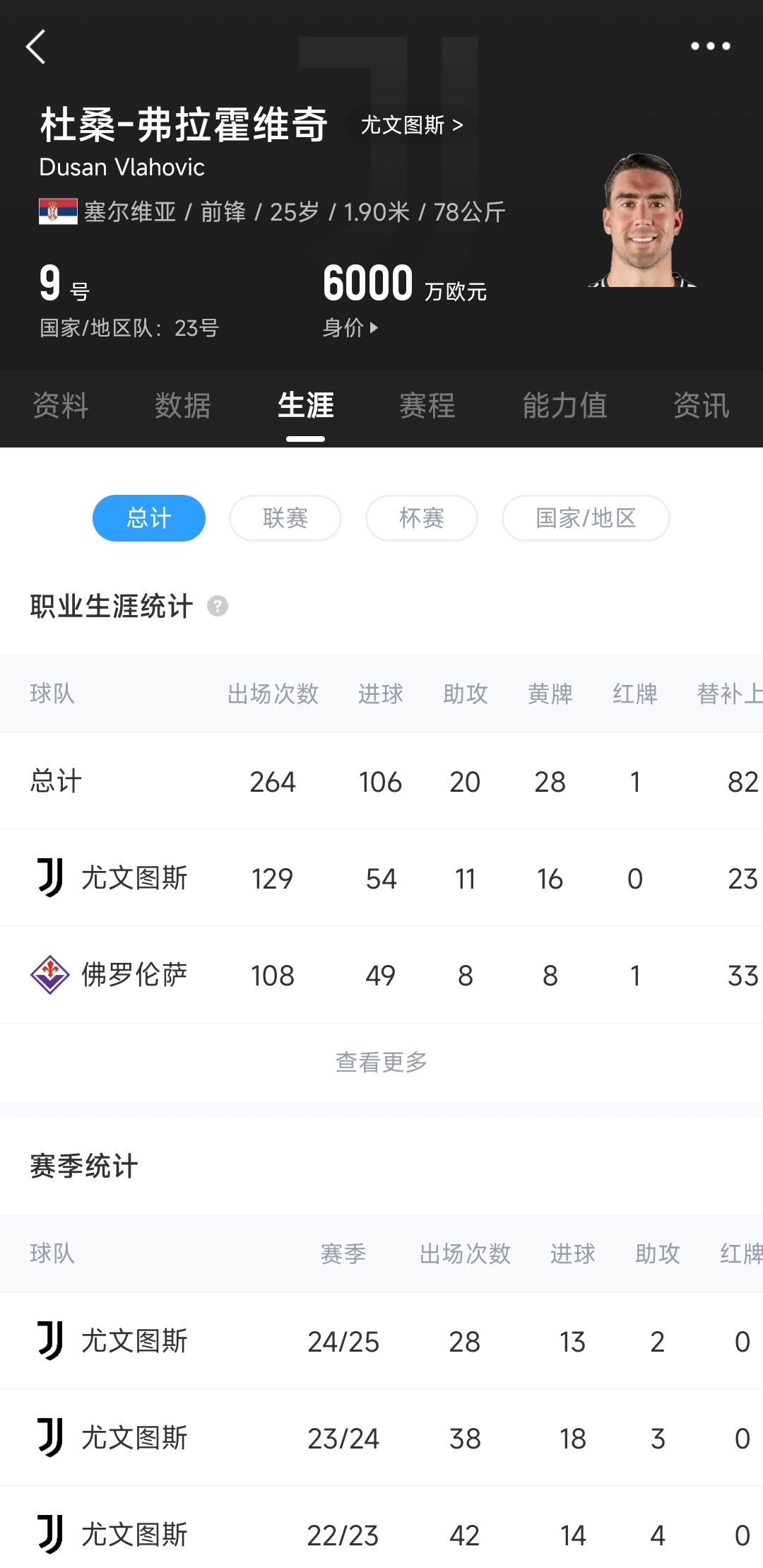Image resolution: width=763 pixels, height=1568 pixels.
Task: Open the three-dot overflow menu
Action: (710, 47)
